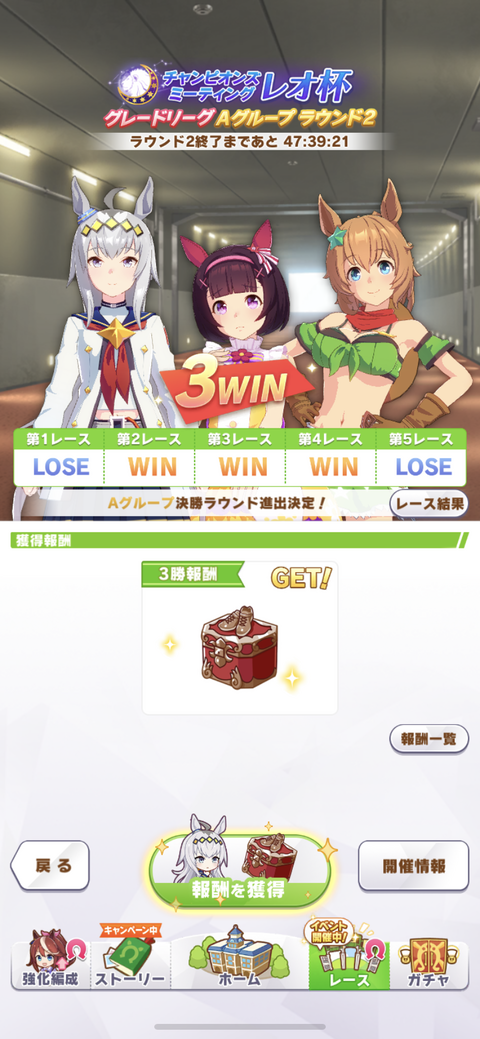View the 報酬一覧 reward list
Image resolution: width=480 pixels, height=1039 pixels.
click(x=428, y=738)
